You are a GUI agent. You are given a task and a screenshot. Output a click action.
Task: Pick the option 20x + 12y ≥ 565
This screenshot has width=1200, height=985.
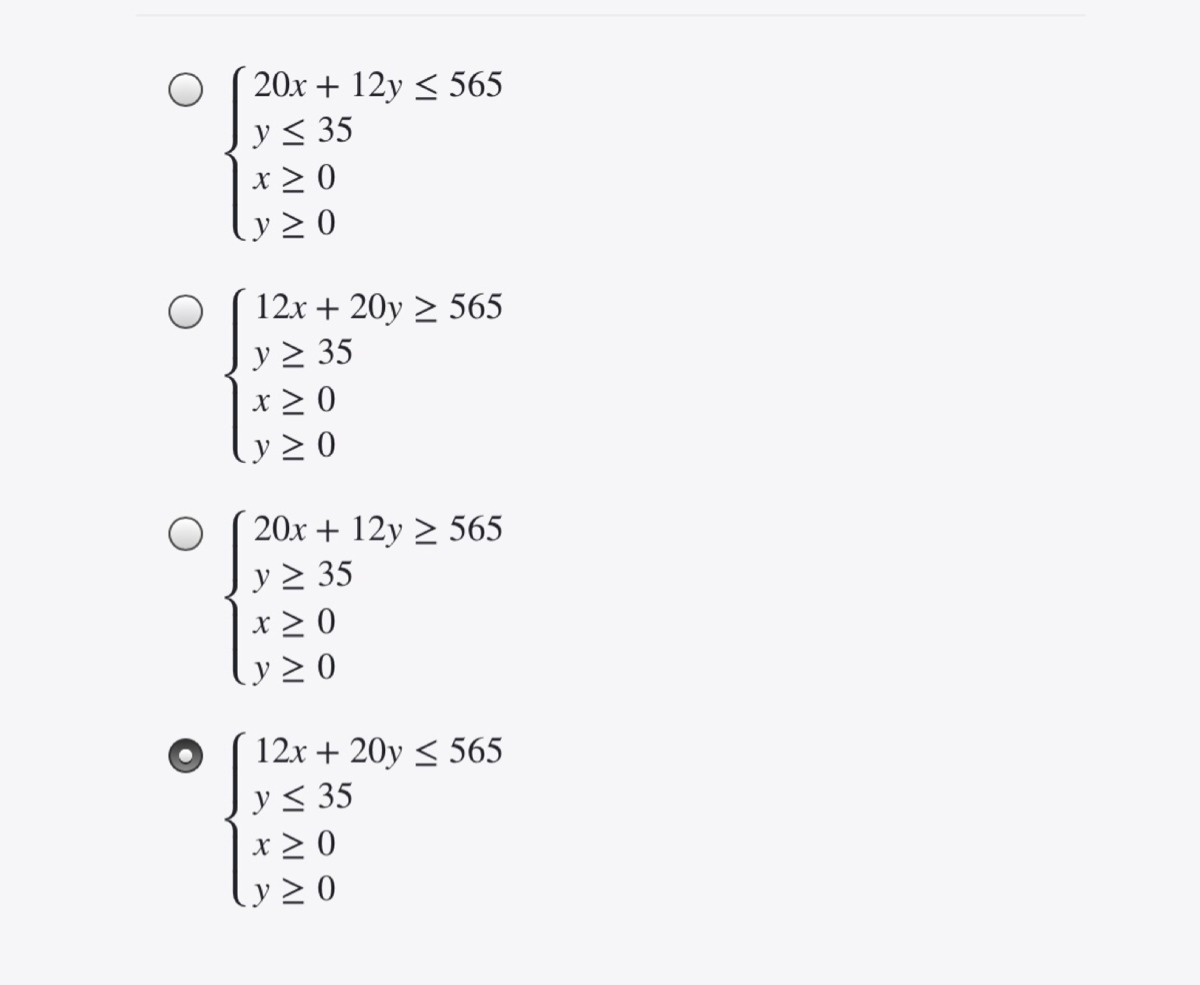coord(185,534)
